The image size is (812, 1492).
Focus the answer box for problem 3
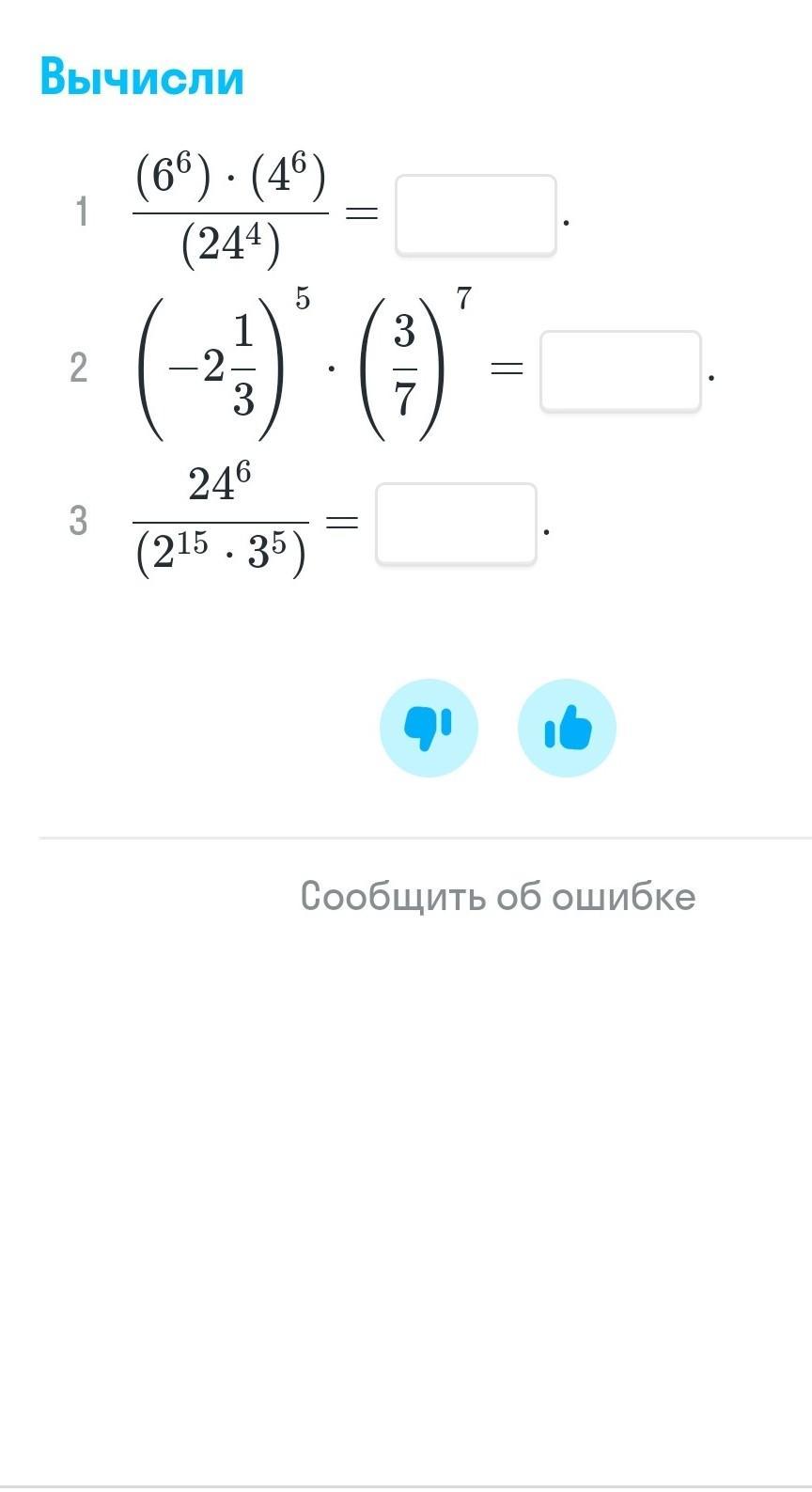(456, 524)
